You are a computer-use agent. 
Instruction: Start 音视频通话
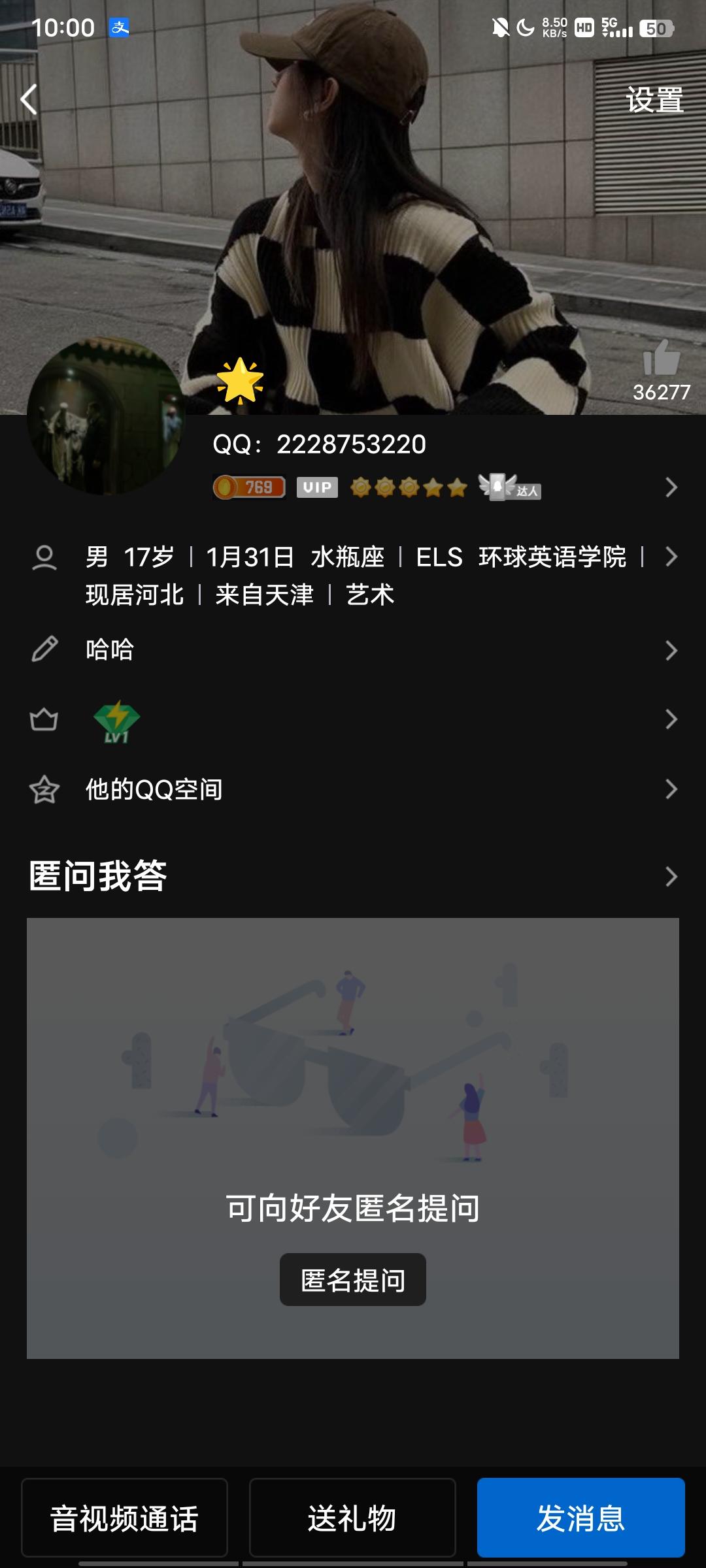pyautogui.click(x=124, y=1518)
